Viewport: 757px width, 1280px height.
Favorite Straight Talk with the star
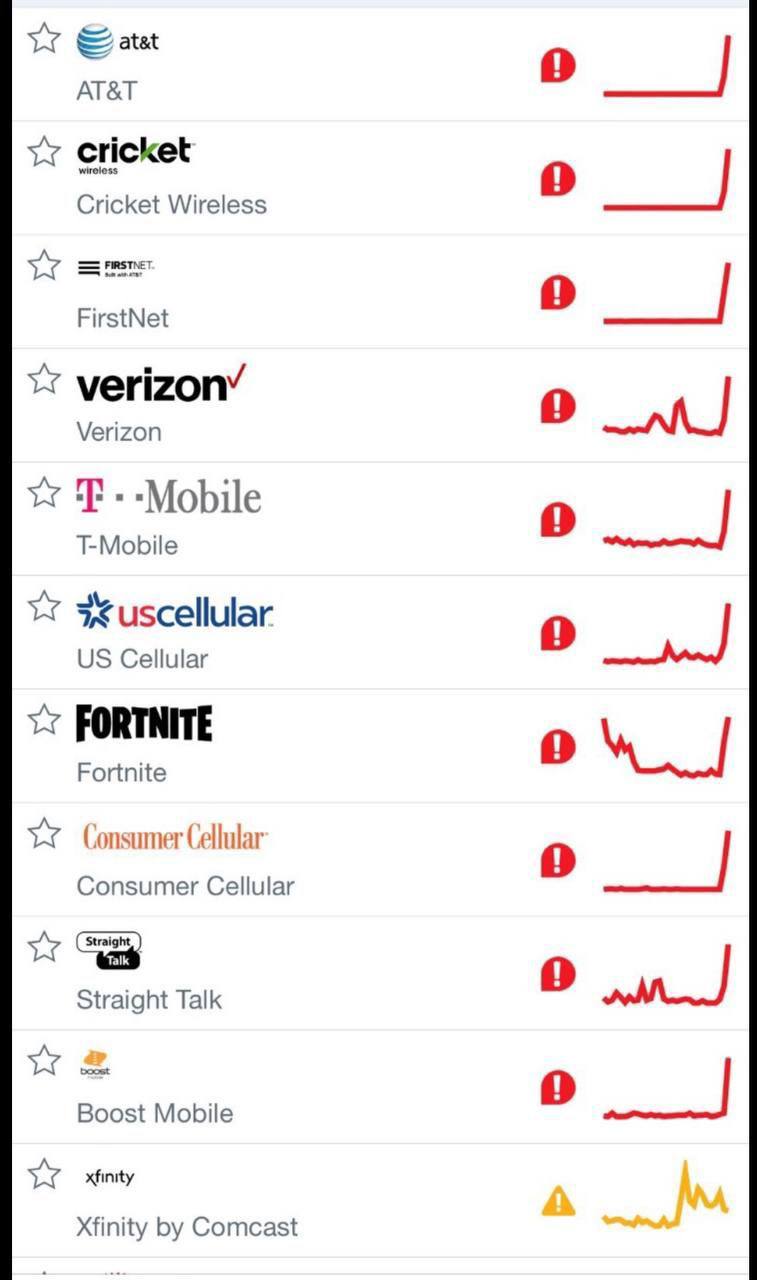click(43, 946)
